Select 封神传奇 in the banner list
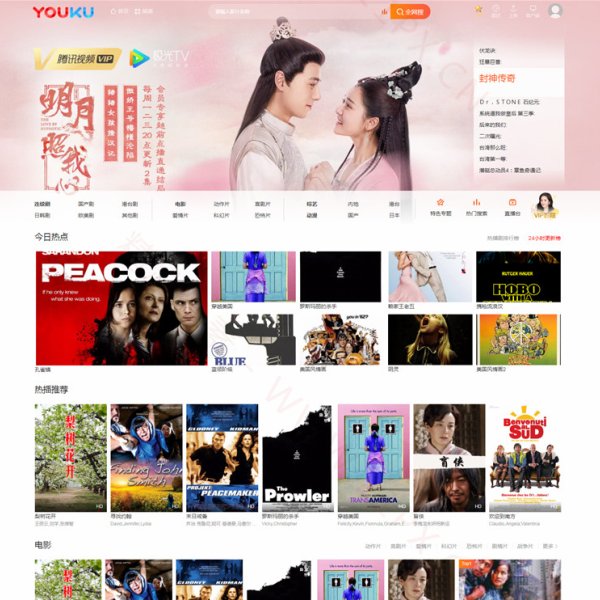 (497, 78)
